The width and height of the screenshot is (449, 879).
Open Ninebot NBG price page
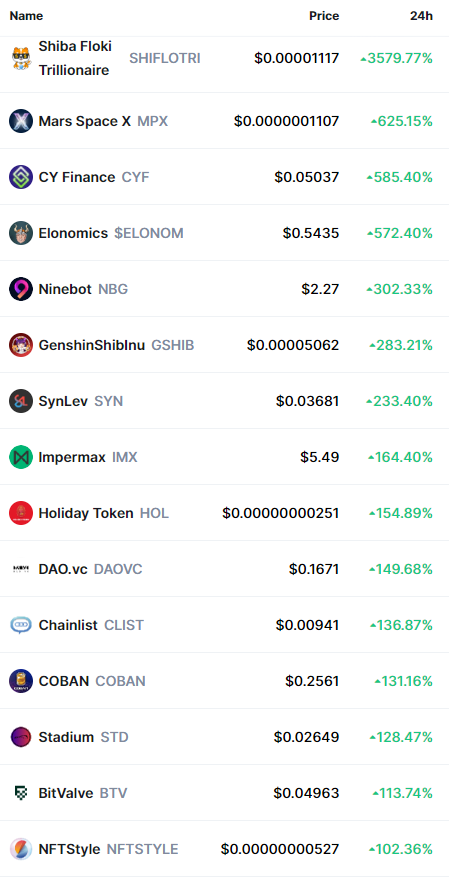224,289
